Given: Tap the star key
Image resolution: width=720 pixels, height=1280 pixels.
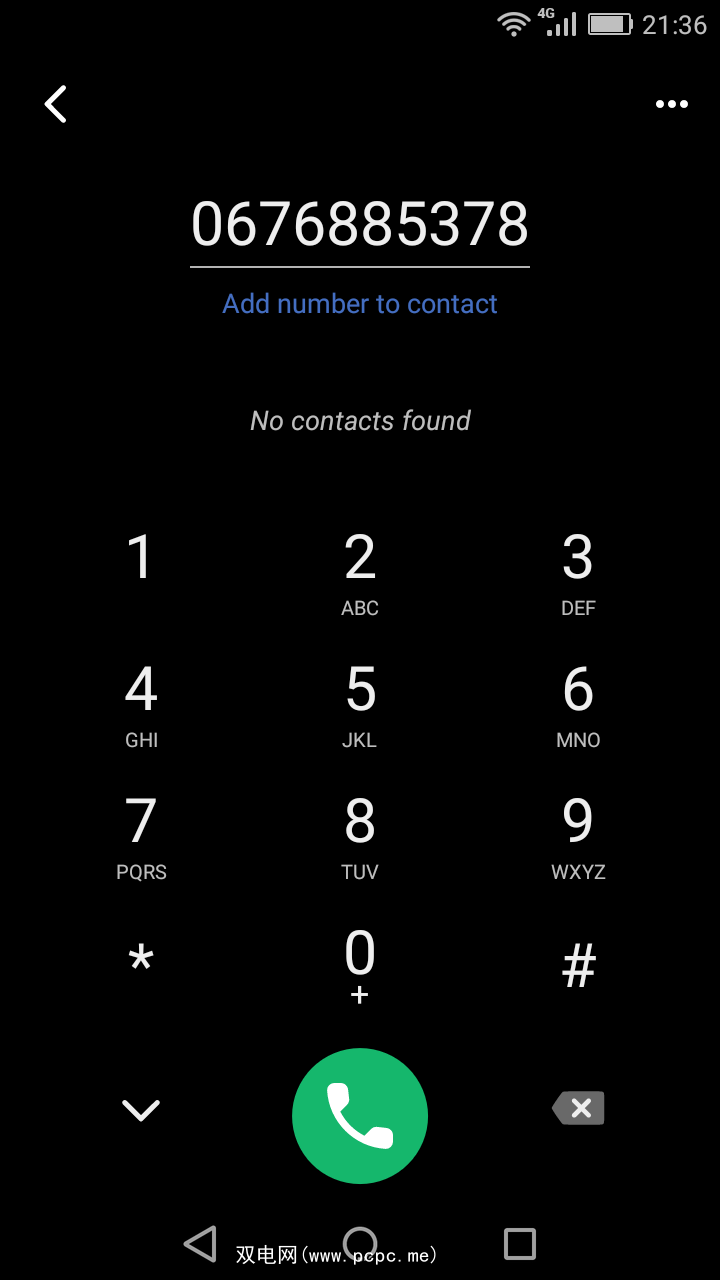Looking at the screenshot, I should pos(141,960).
